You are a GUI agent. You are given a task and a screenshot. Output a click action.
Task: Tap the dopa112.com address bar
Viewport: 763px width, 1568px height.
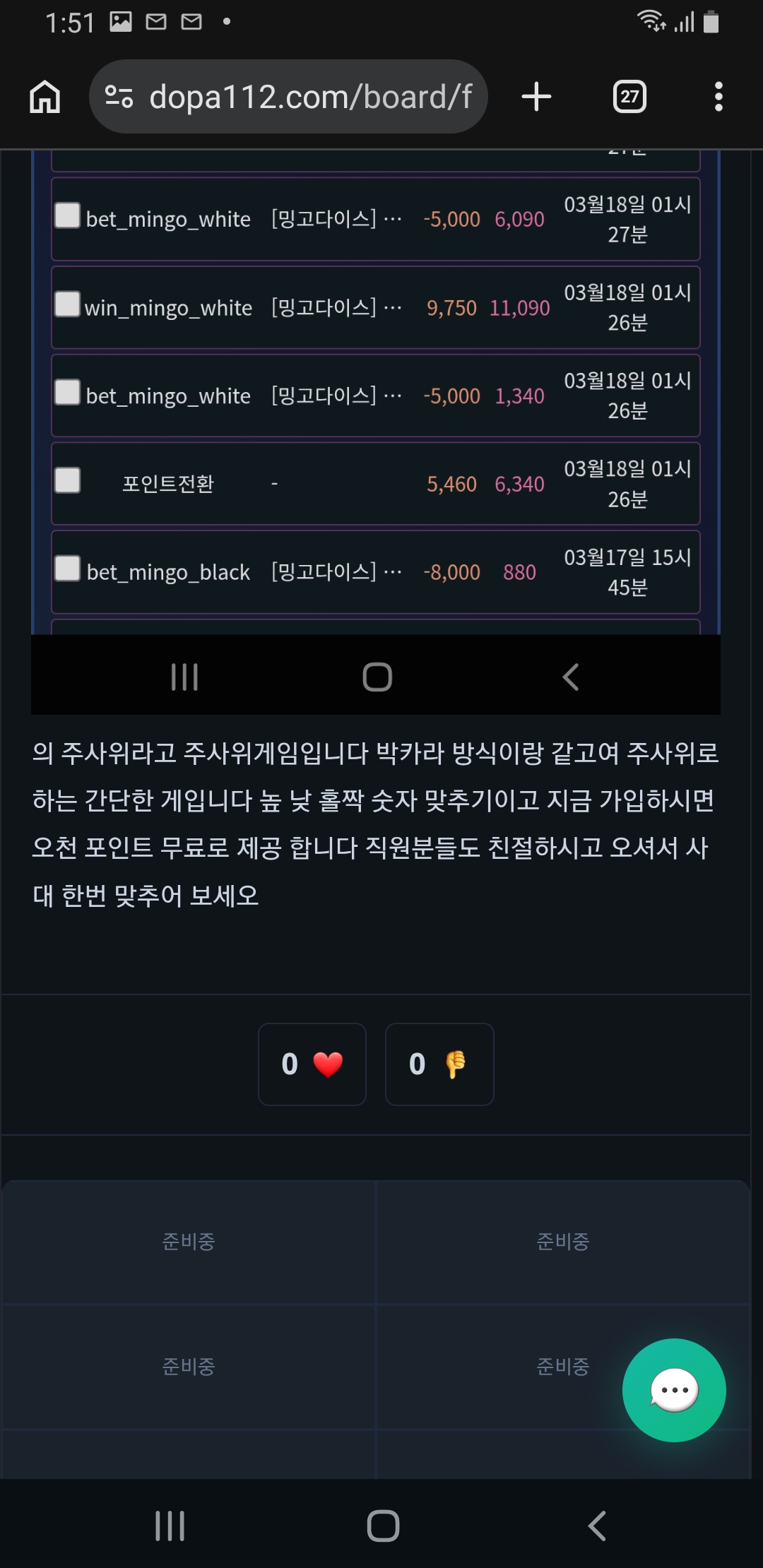click(309, 97)
